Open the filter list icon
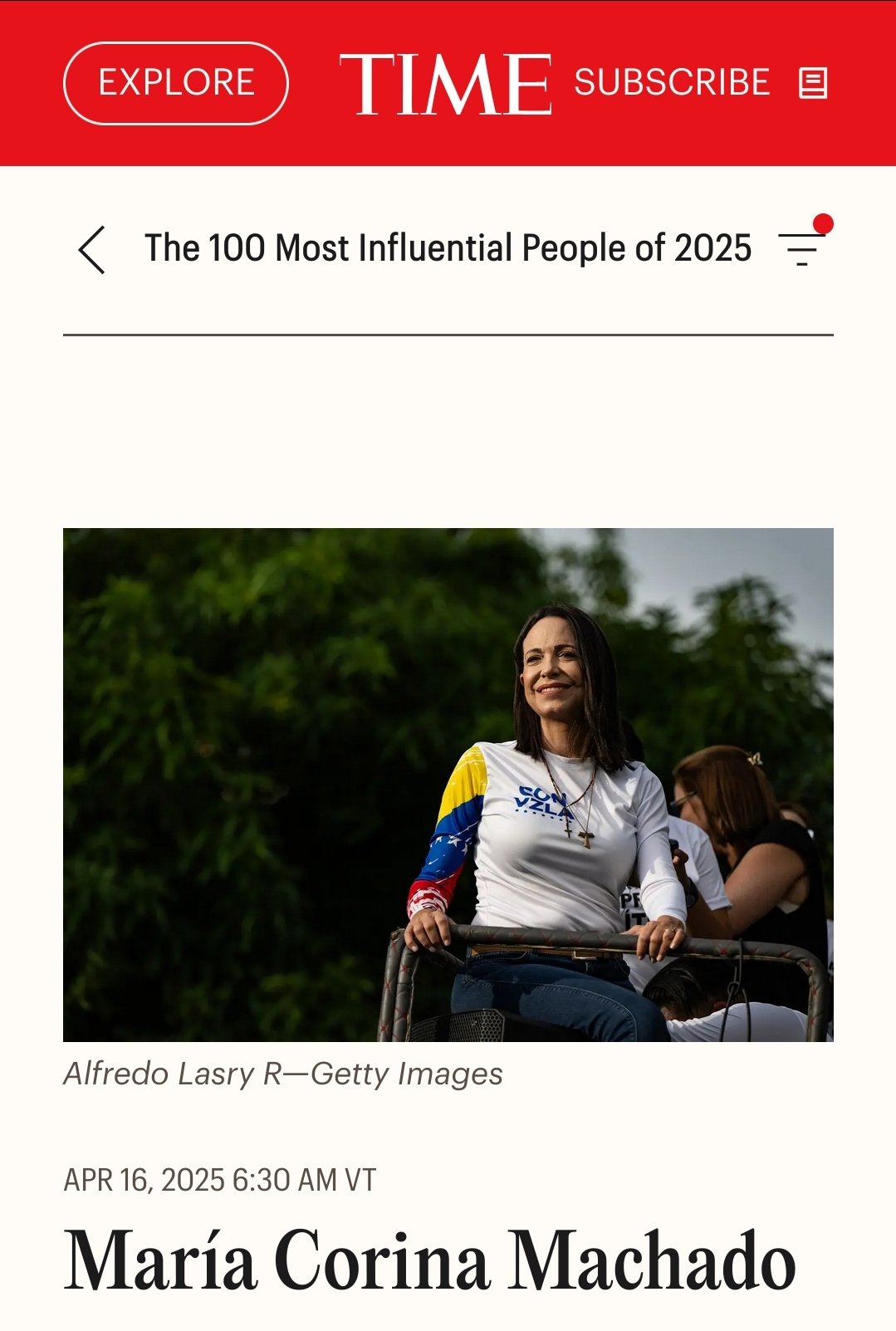This screenshot has height=1331, width=896. pyautogui.click(x=802, y=248)
